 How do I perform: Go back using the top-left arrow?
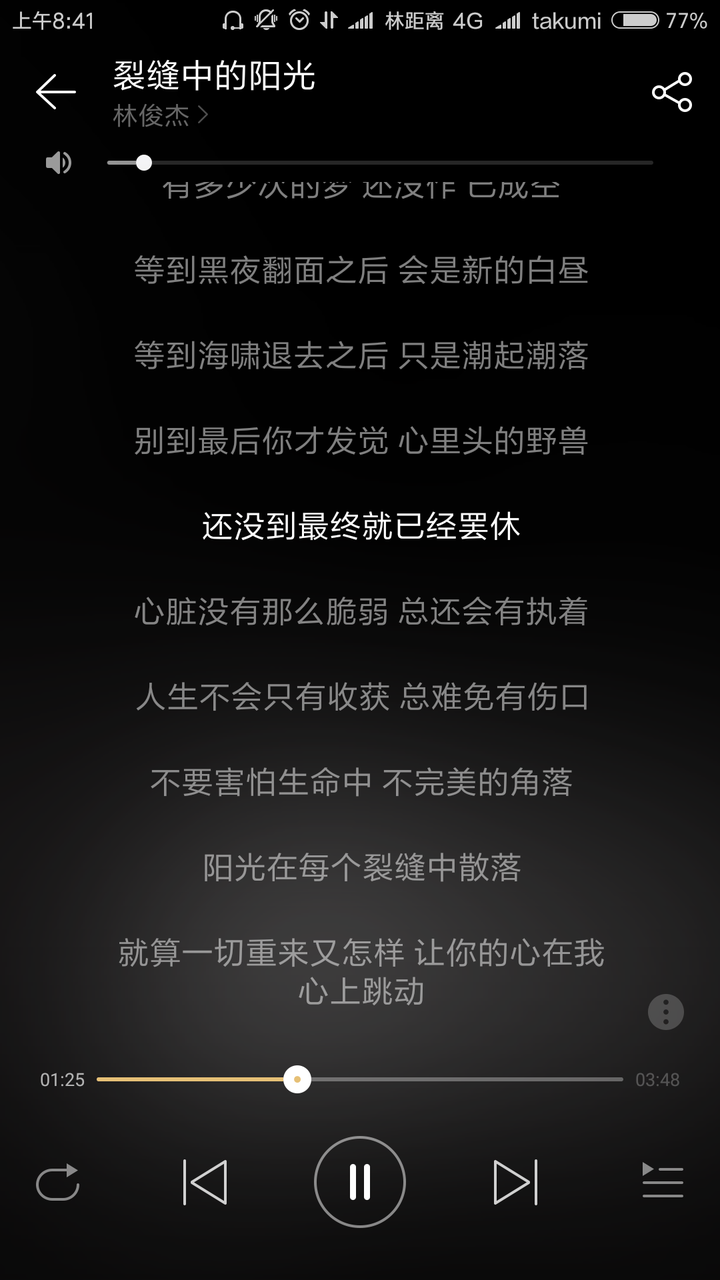point(55,92)
